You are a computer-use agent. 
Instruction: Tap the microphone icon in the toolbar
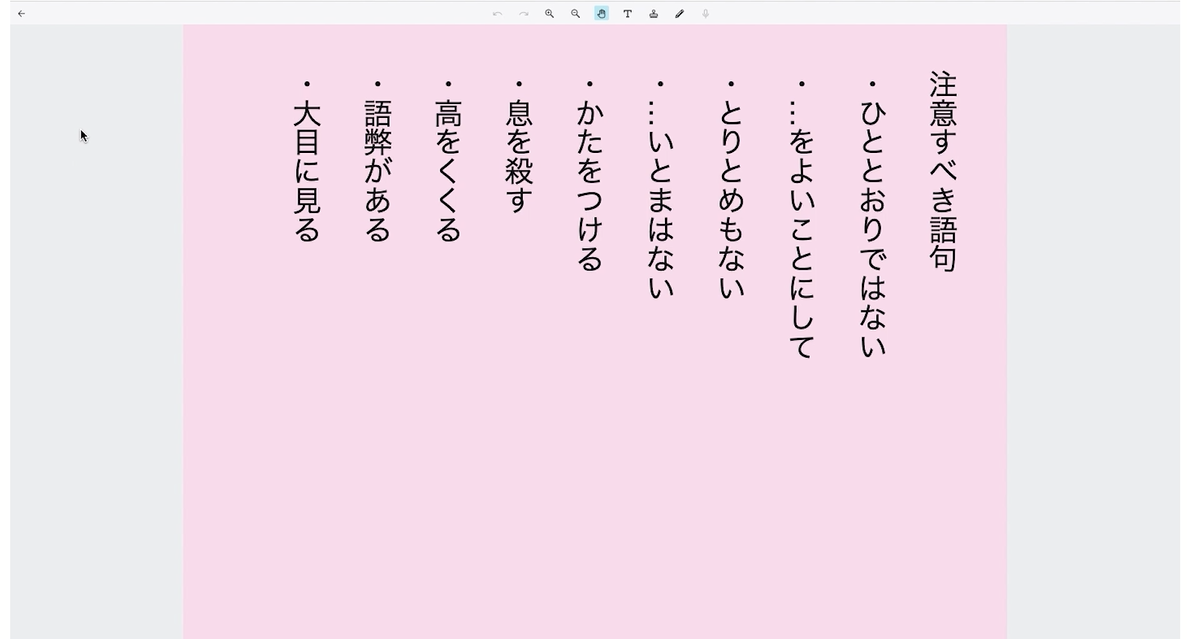pos(705,14)
